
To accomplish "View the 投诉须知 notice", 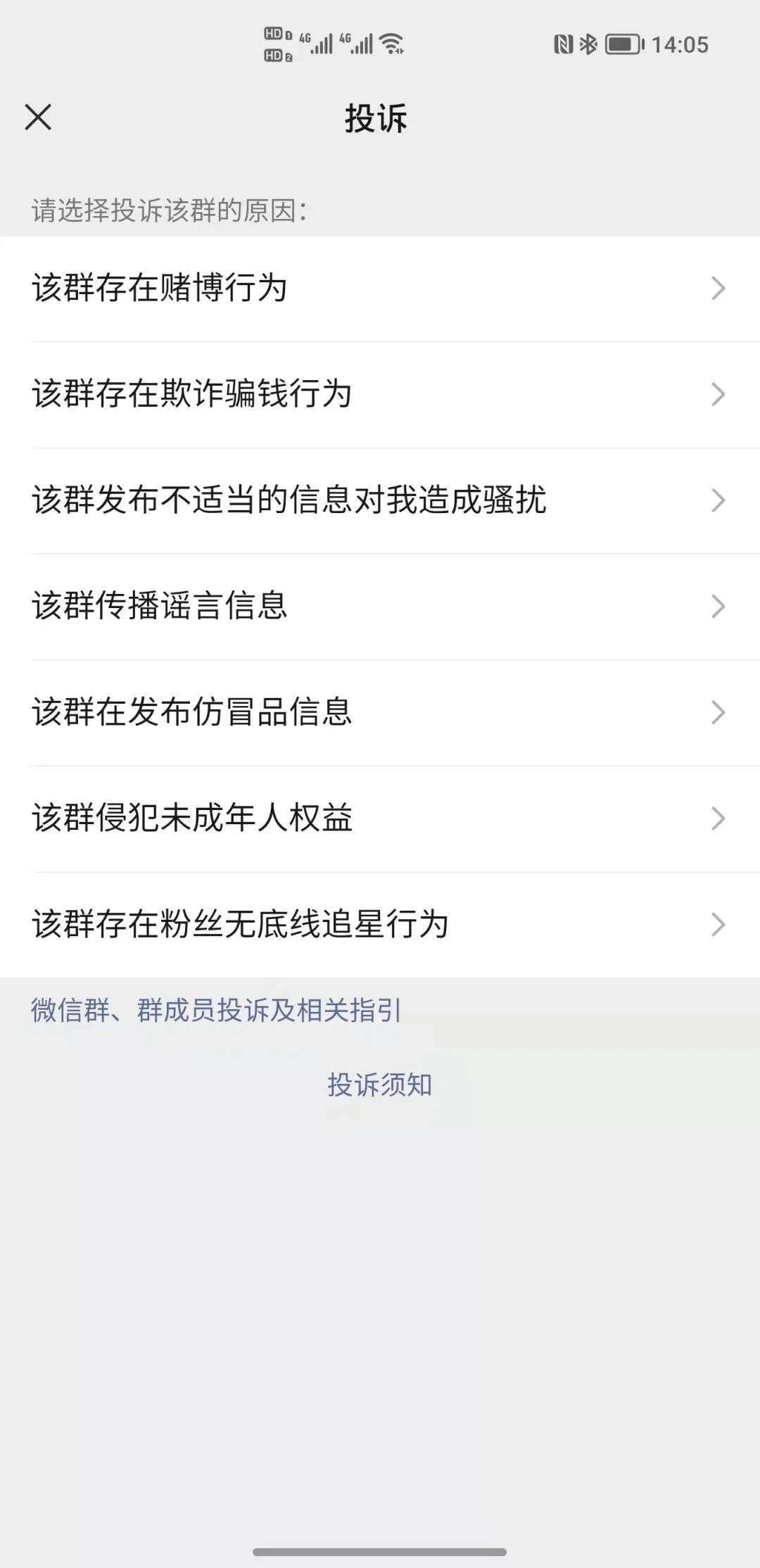I will (379, 1085).
